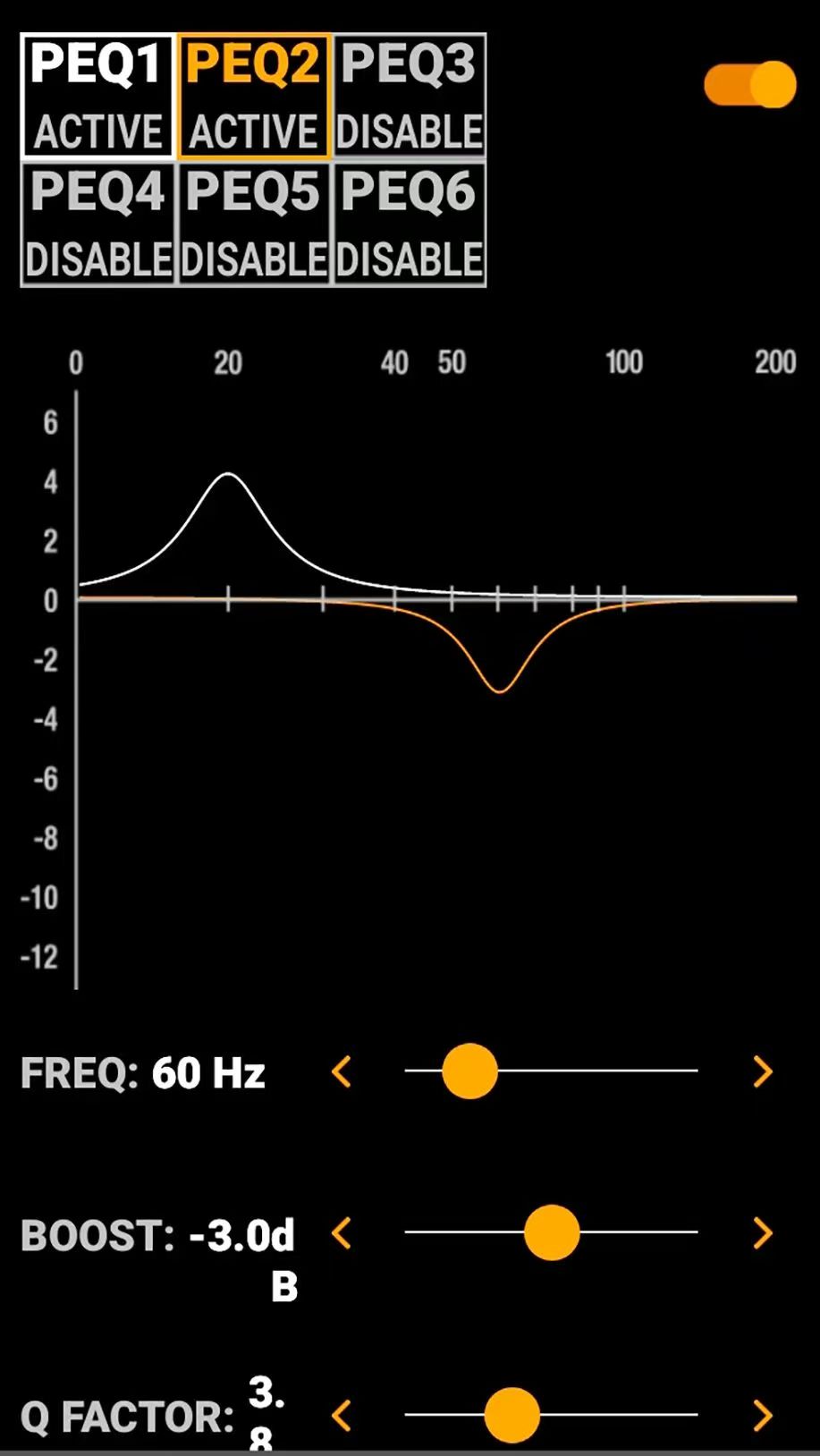Switch to the PEQ6 band
The height and width of the screenshot is (1456, 820).
(x=409, y=224)
